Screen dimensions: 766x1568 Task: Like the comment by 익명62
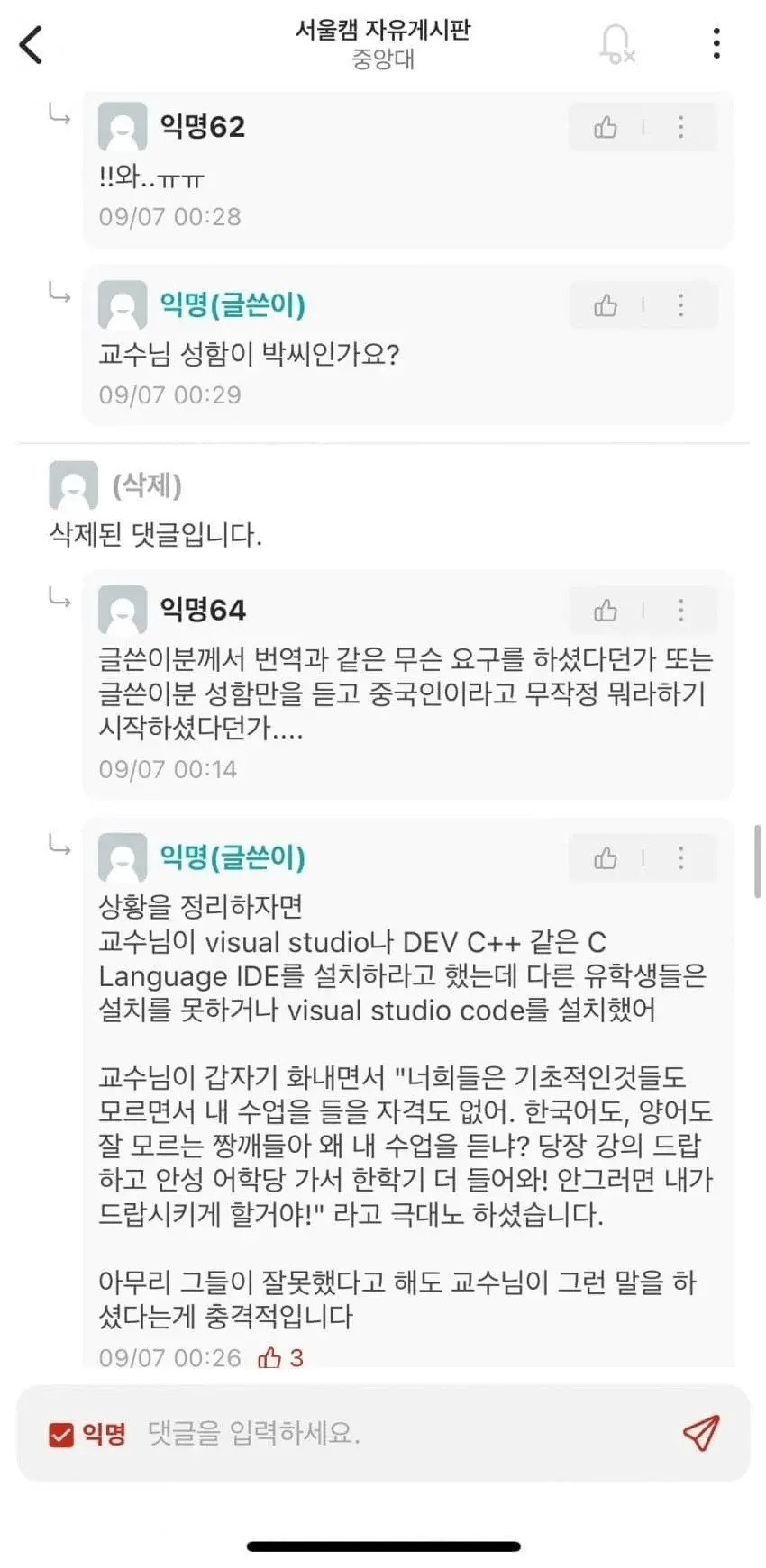click(x=606, y=127)
